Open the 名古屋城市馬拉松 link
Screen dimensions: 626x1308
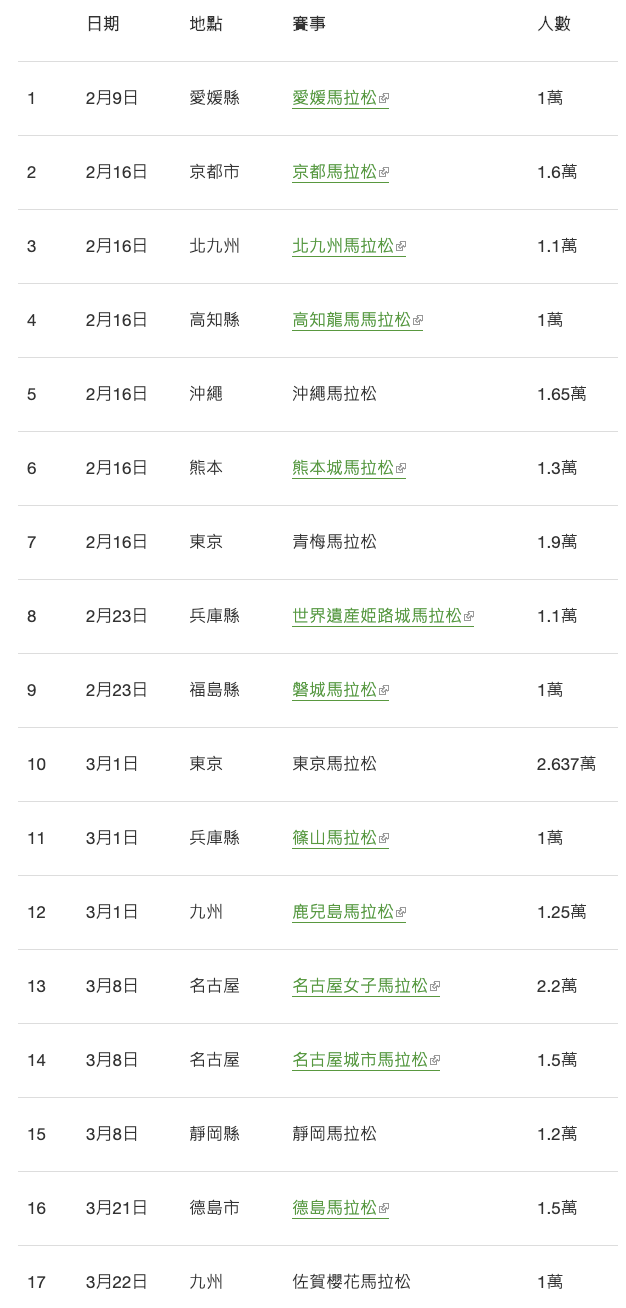coord(366,1060)
